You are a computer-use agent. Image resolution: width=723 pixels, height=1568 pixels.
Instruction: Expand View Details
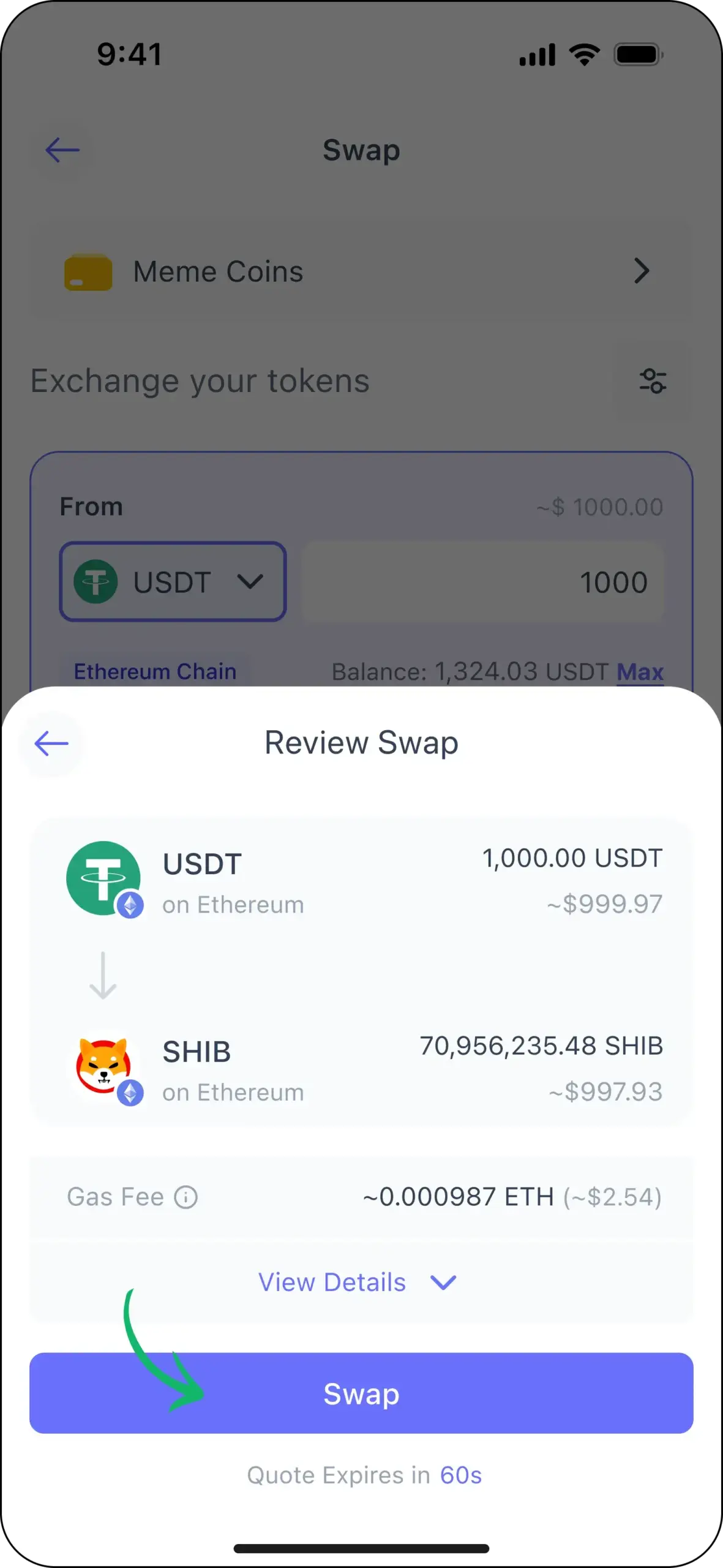[357, 1282]
